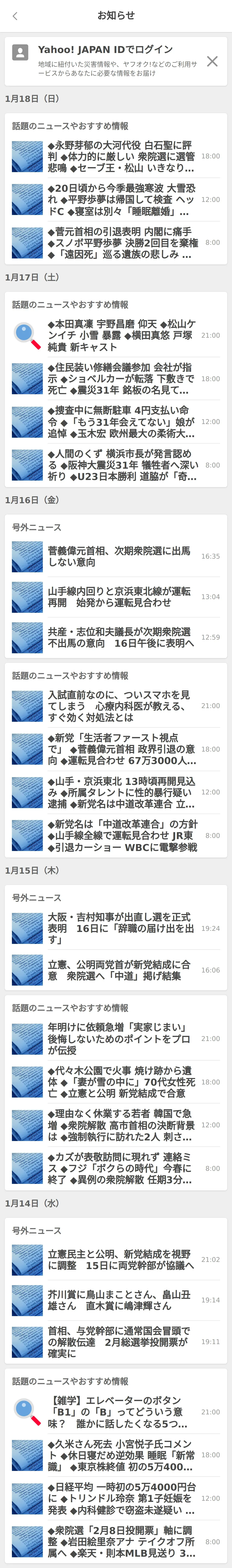The height and width of the screenshot is (1568, 232).
Task: Read 山手線内回りと京浜東北線が運転再開 article
Action: [122, 597]
